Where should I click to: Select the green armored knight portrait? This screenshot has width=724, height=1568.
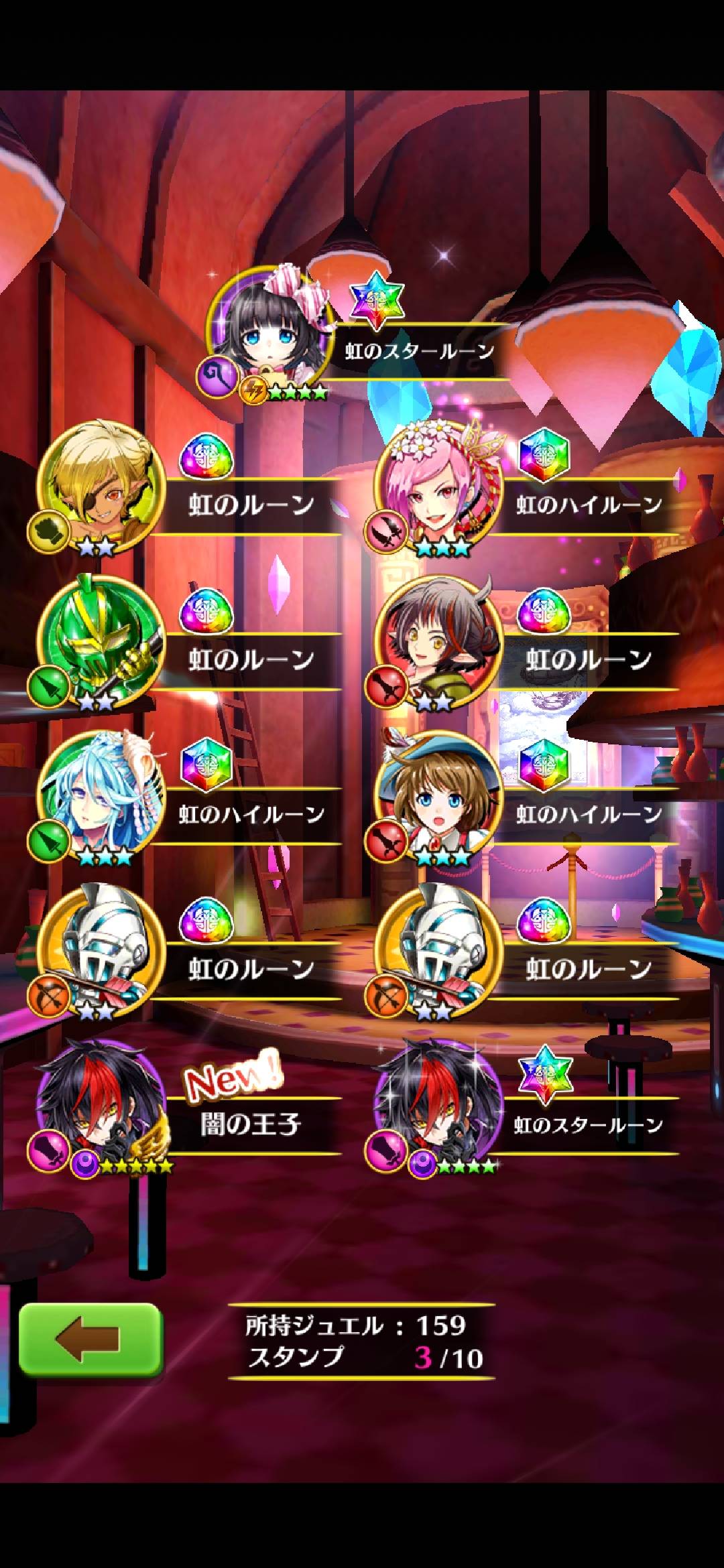pos(101,639)
